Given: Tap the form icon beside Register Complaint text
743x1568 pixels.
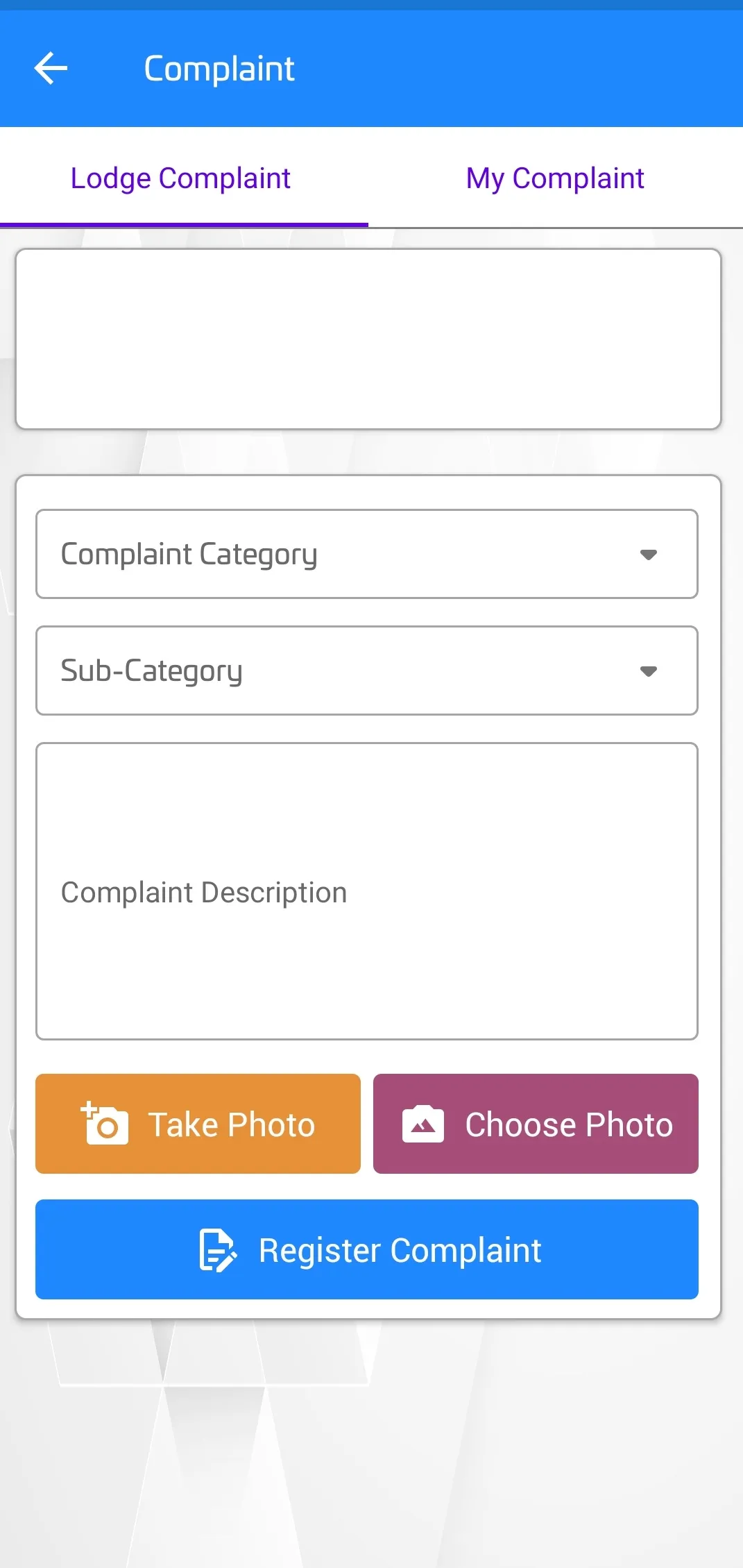Looking at the screenshot, I should 217,1248.
